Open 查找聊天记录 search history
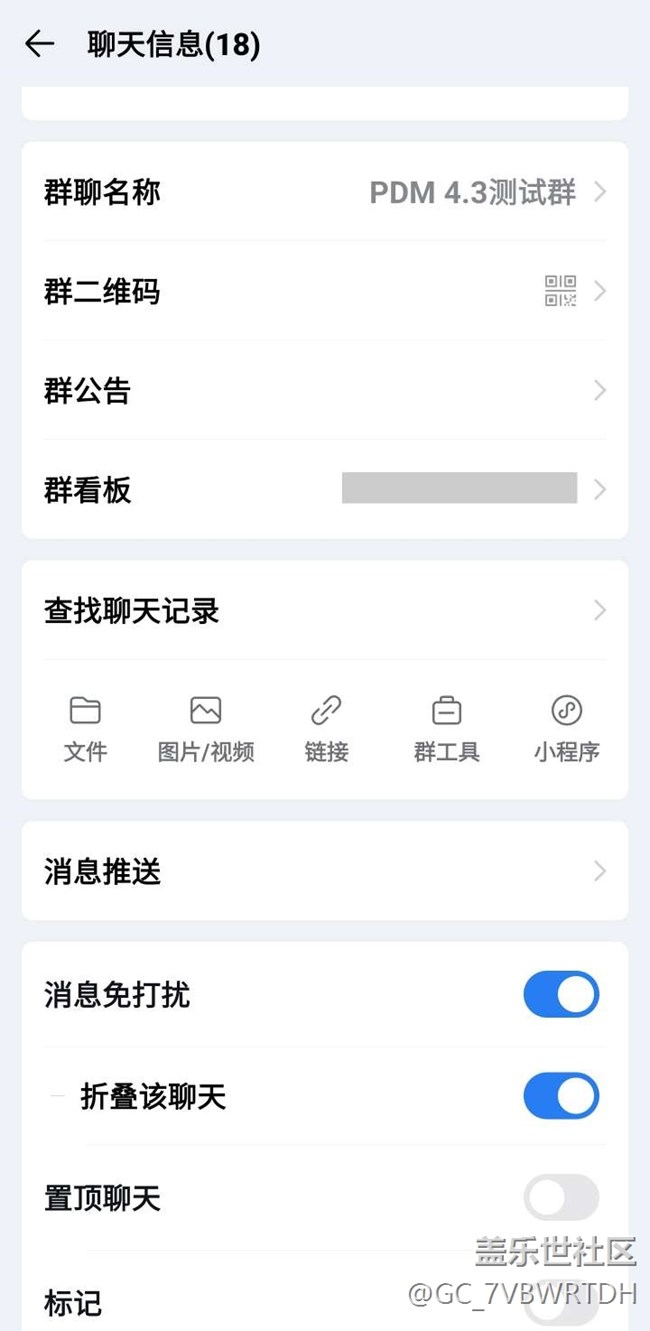The image size is (650, 1331). pos(325,610)
